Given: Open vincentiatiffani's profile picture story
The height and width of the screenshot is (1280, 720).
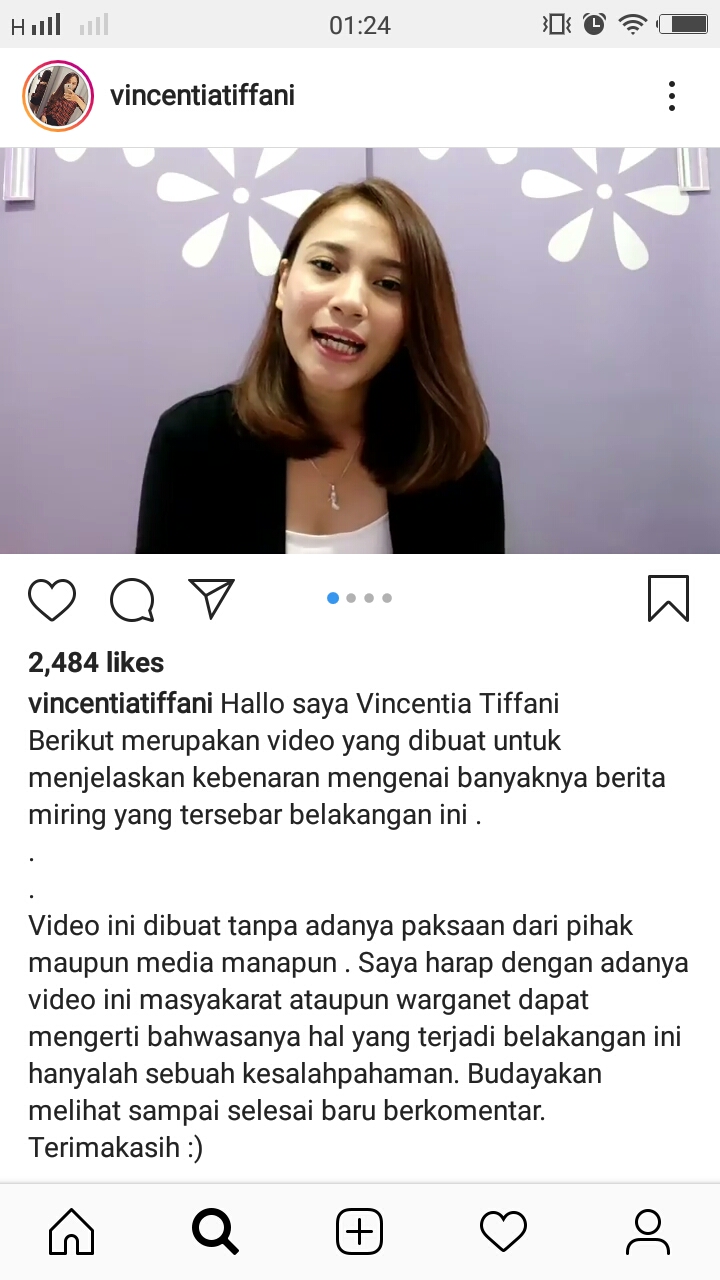Looking at the screenshot, I should (x=58, y=96).
